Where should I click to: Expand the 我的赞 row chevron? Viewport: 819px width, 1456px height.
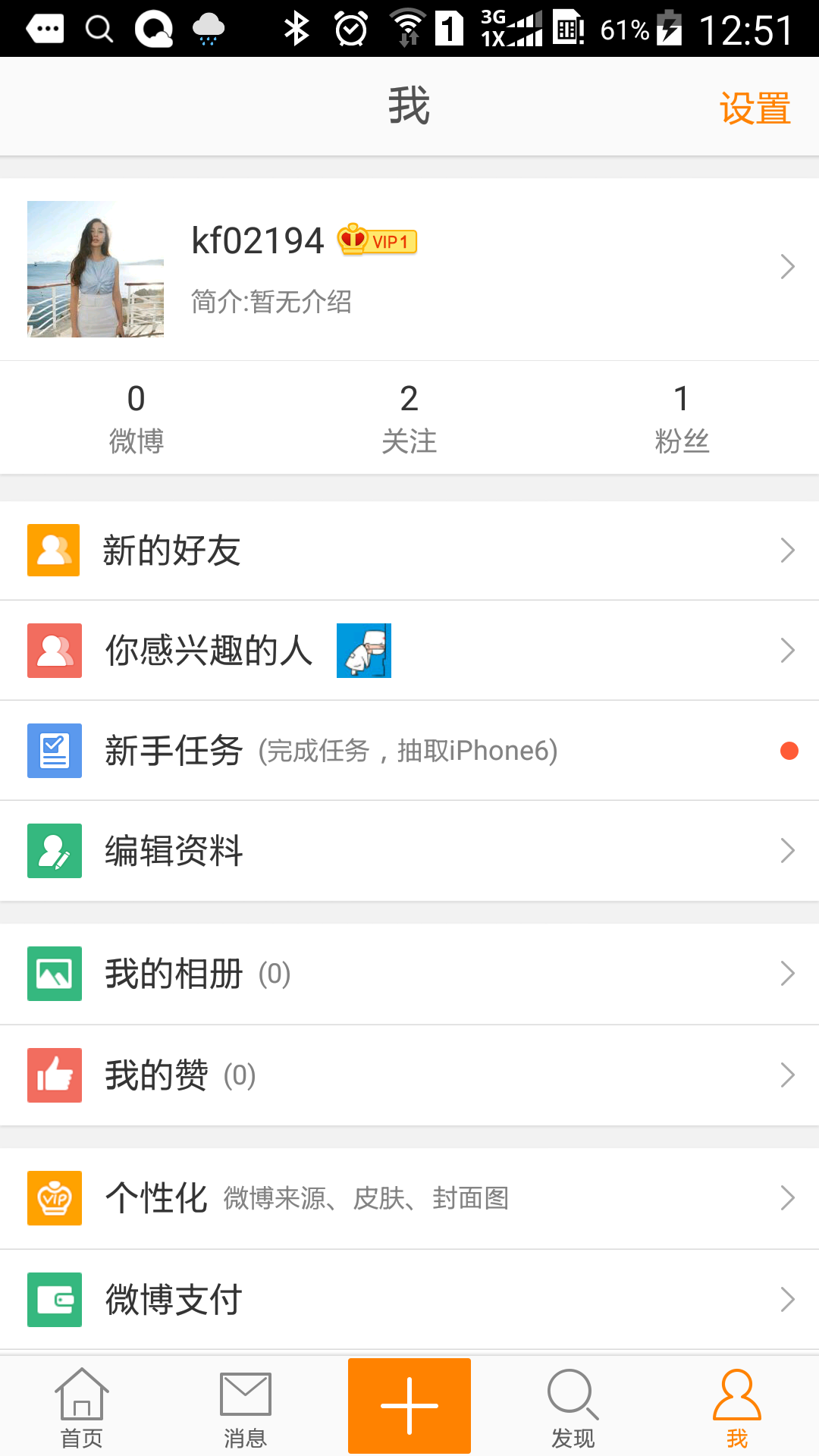coord(787,1075)
